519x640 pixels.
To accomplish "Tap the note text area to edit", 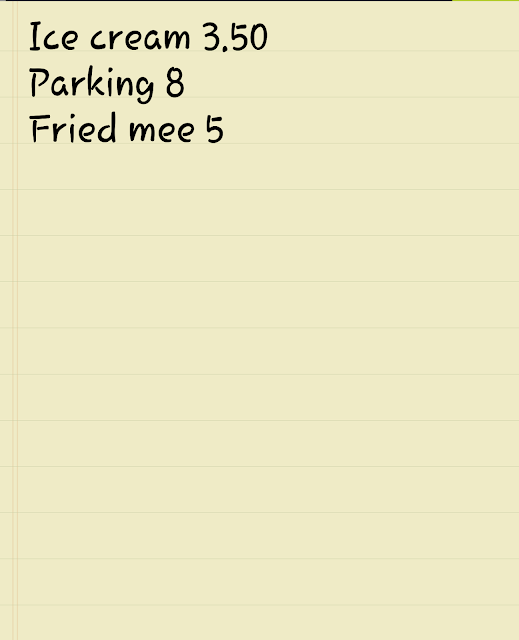I will (260, 320).
